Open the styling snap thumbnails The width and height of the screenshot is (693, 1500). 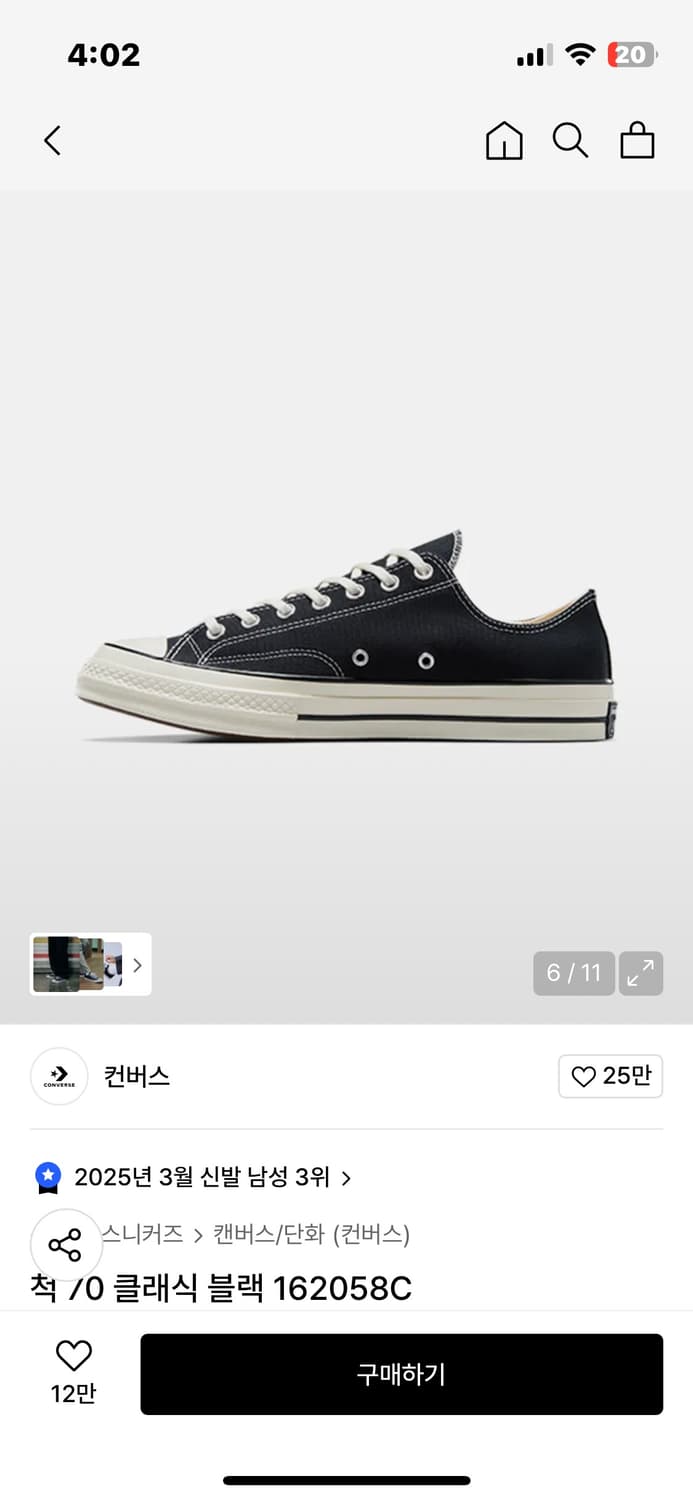tap(90, 964)
